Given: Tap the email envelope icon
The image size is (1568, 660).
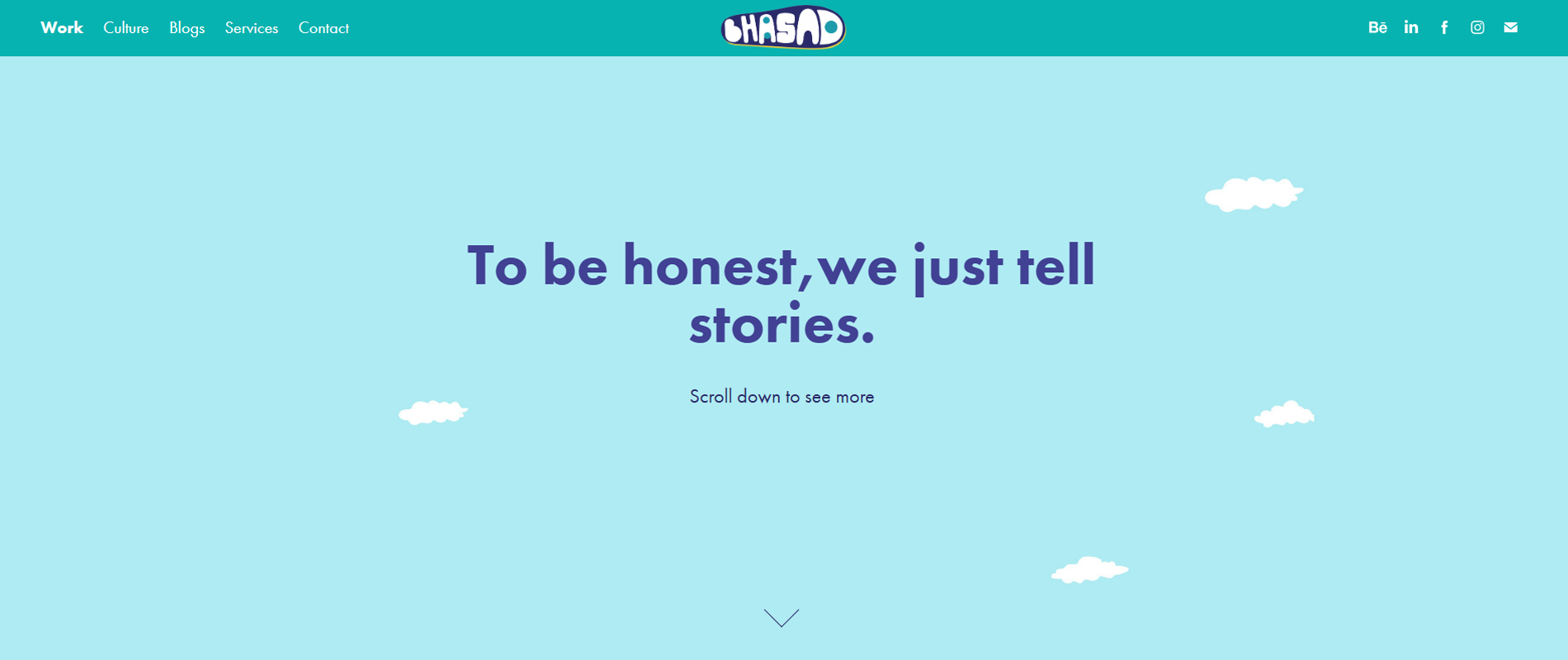Looking at the screenshot, I should click(1510, 27).
